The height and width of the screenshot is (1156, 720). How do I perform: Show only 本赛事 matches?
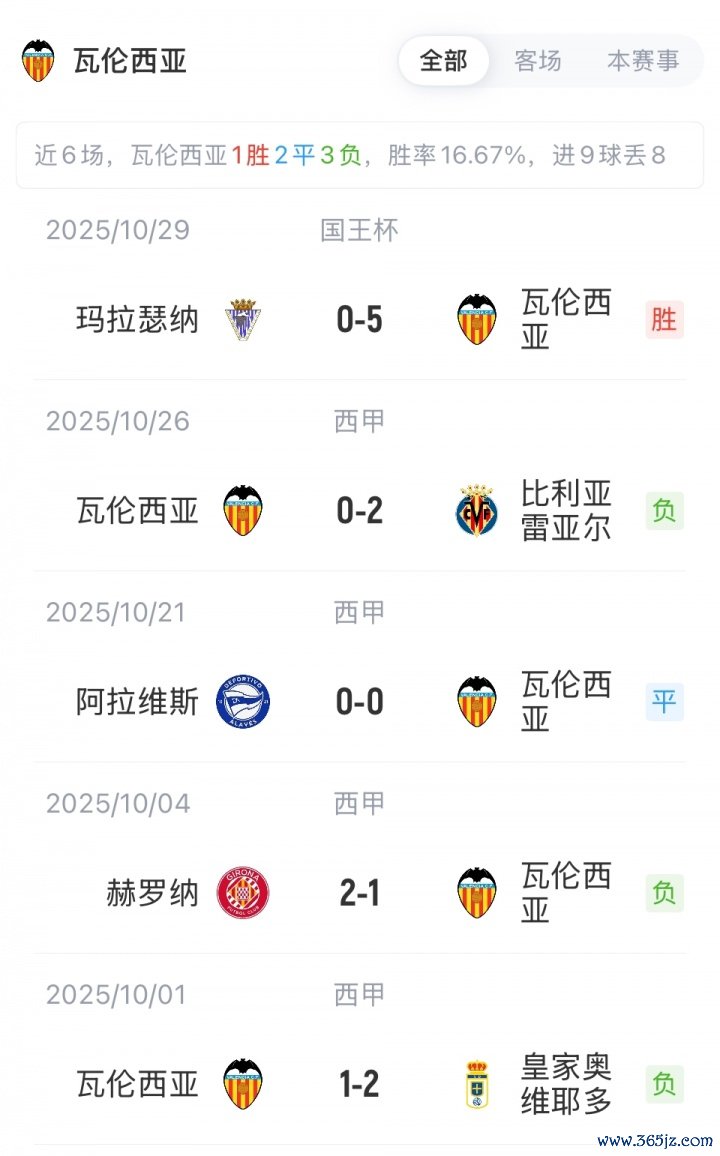[642, 61]
